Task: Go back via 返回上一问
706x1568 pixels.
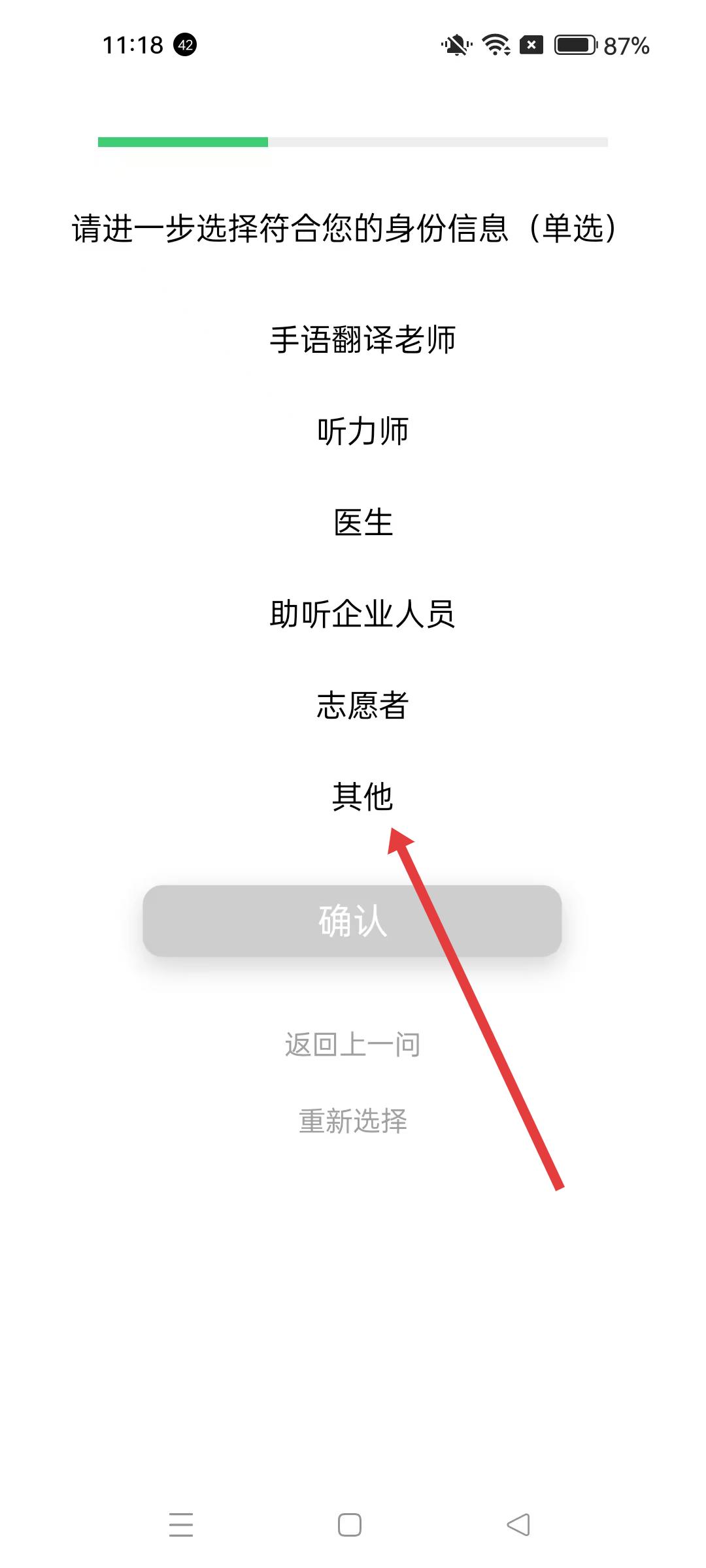Action: pyautogui.click(x=352, y=1044)
